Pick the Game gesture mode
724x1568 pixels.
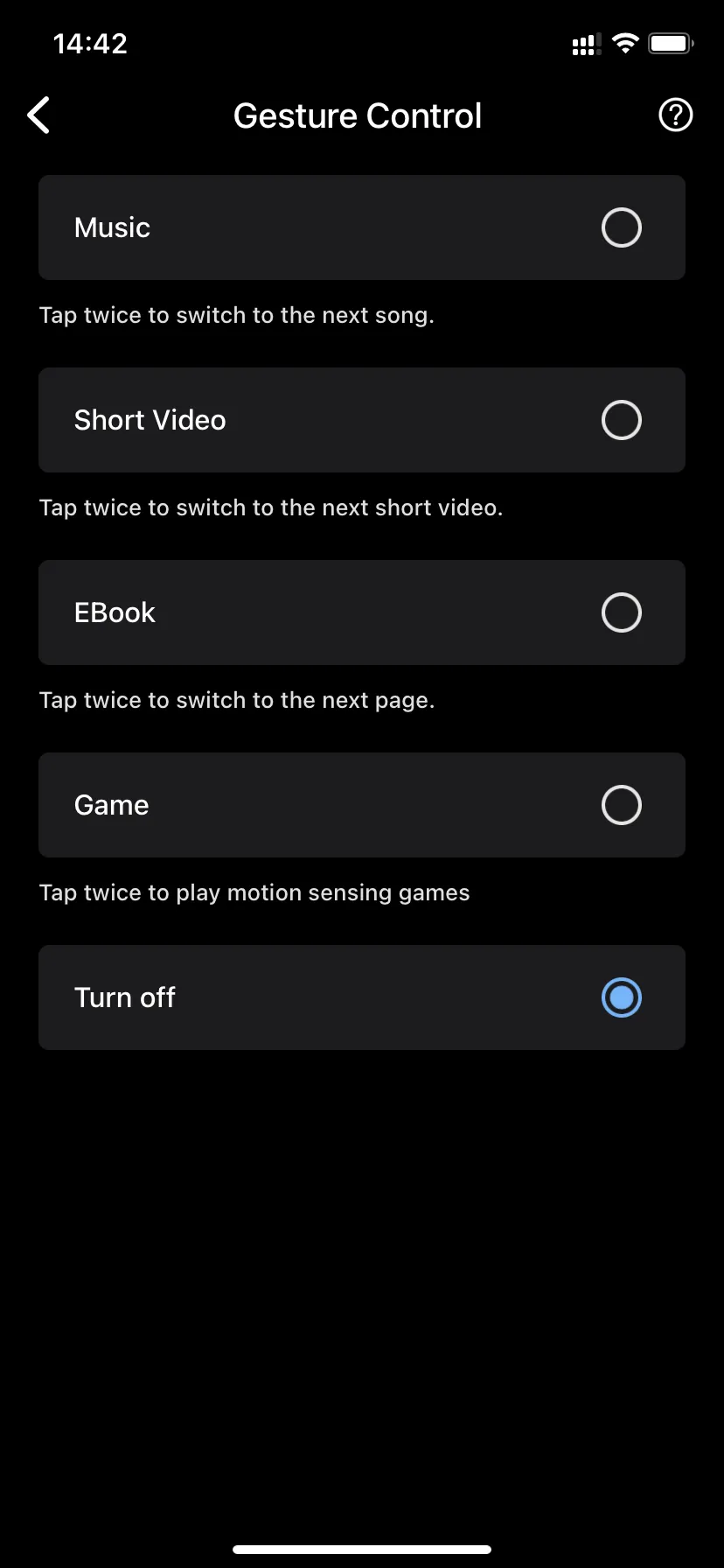point(621,805)
